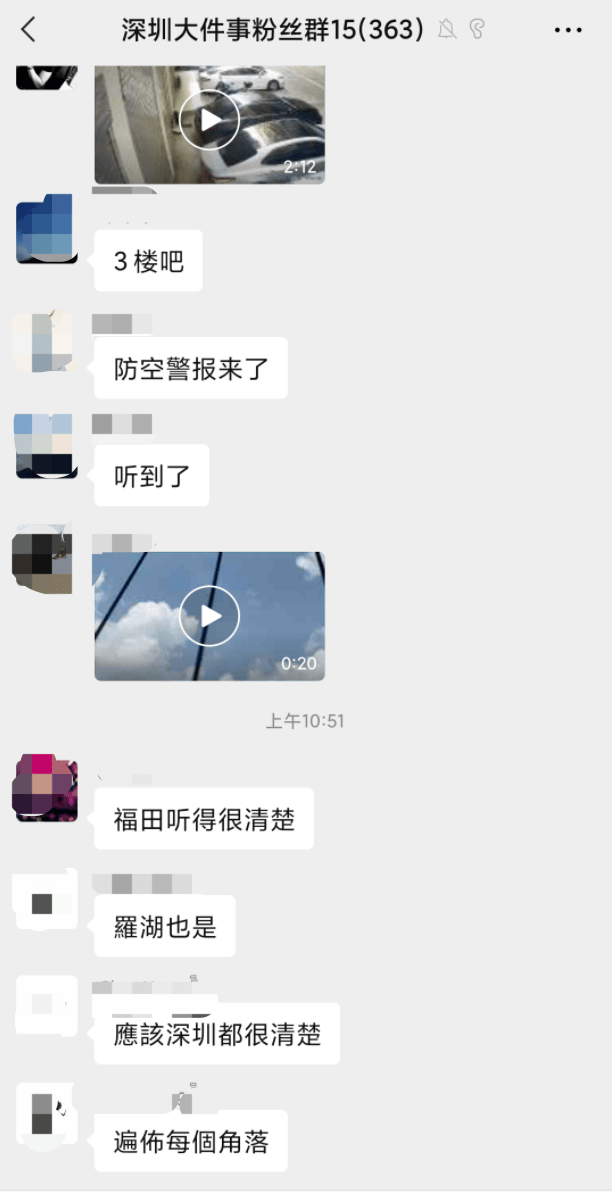Play the 0:20 sky video

209,616
